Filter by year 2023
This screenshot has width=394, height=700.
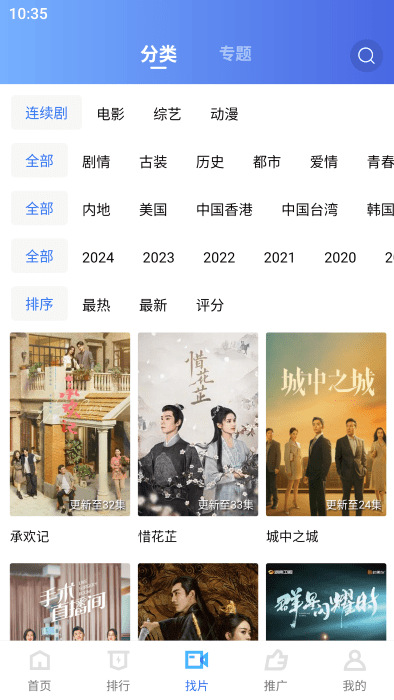coord(158,258)
